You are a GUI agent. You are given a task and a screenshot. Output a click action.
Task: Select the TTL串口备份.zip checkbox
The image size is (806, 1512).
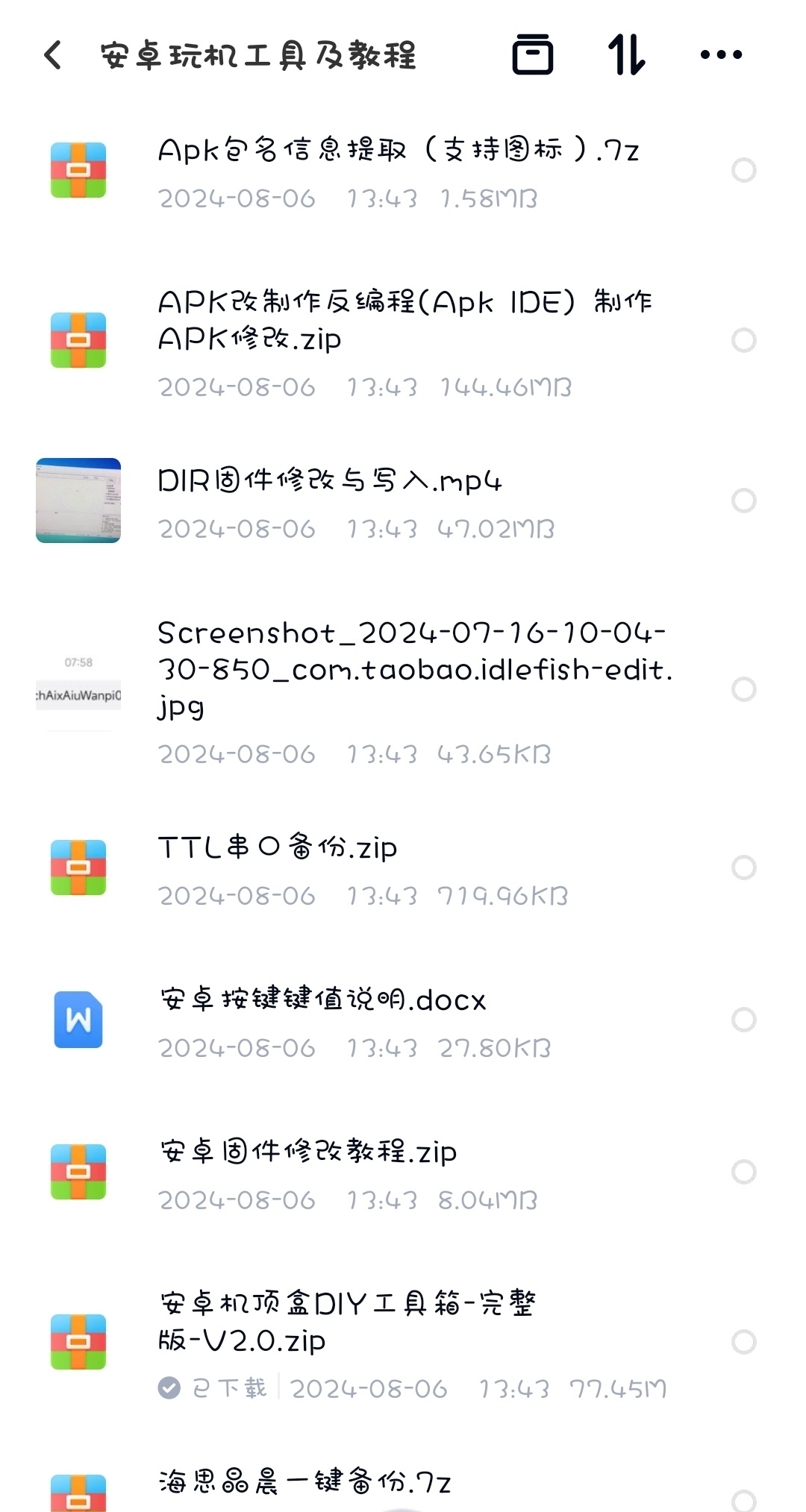(743, 868)
